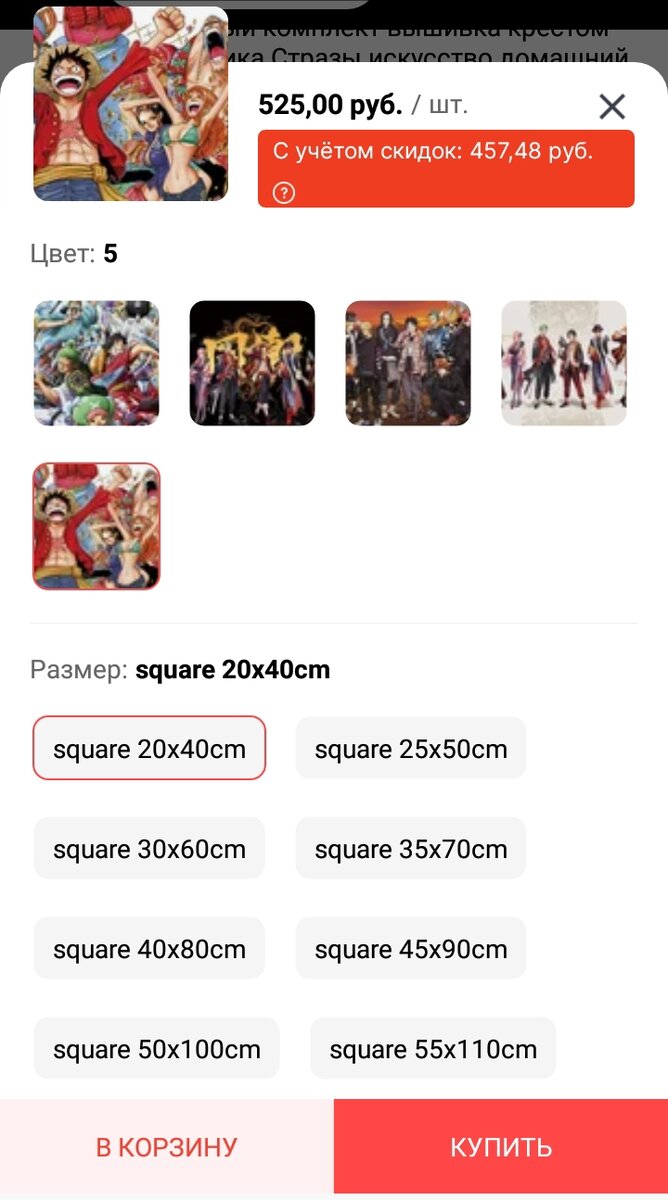Select the first color variant thumbnail
Image resolution: width=668 pixels, height=1200 pixels.
96,363
